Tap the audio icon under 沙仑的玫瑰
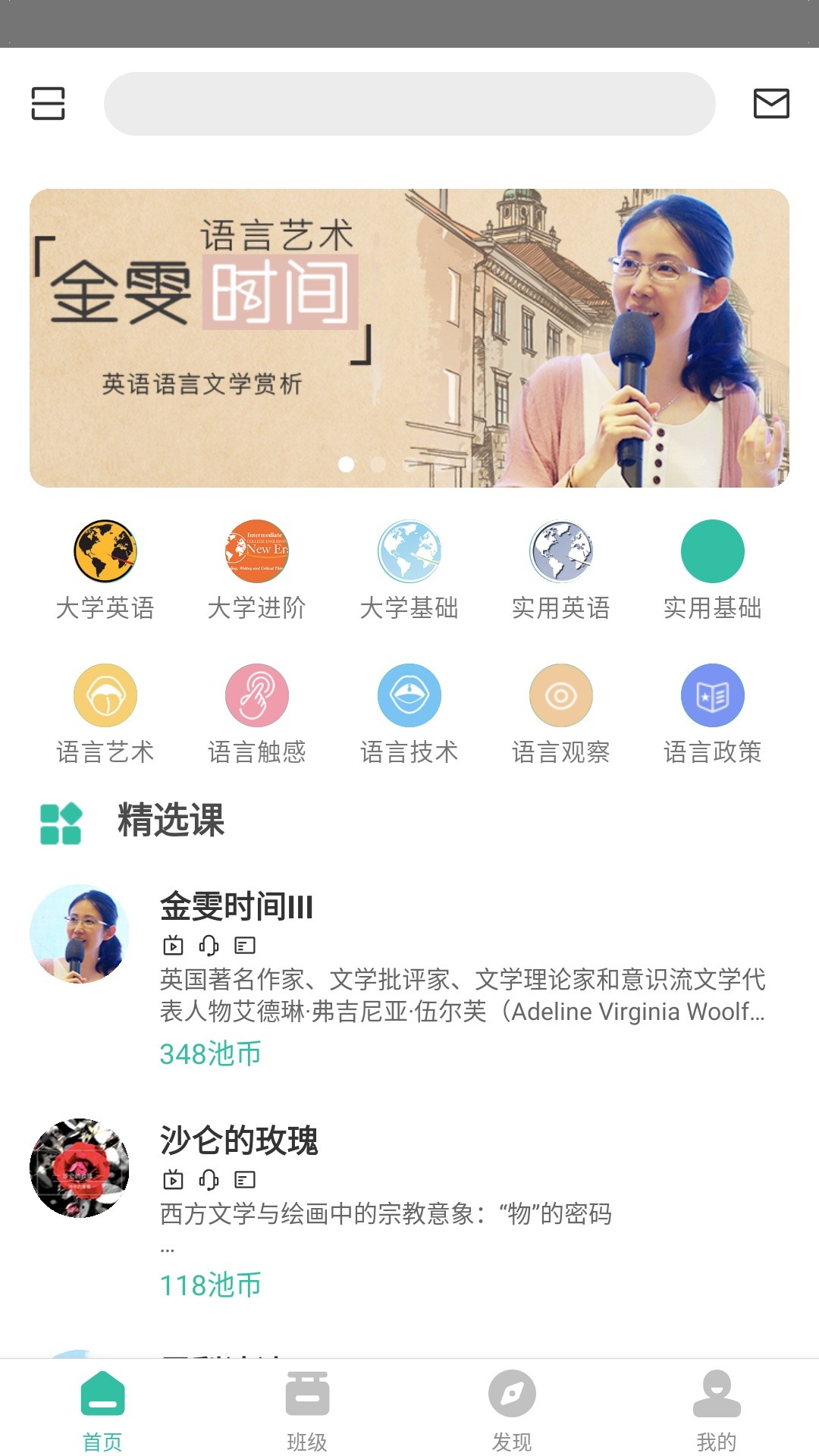Screen dimensions: 819x1456 pos(210,1180)
